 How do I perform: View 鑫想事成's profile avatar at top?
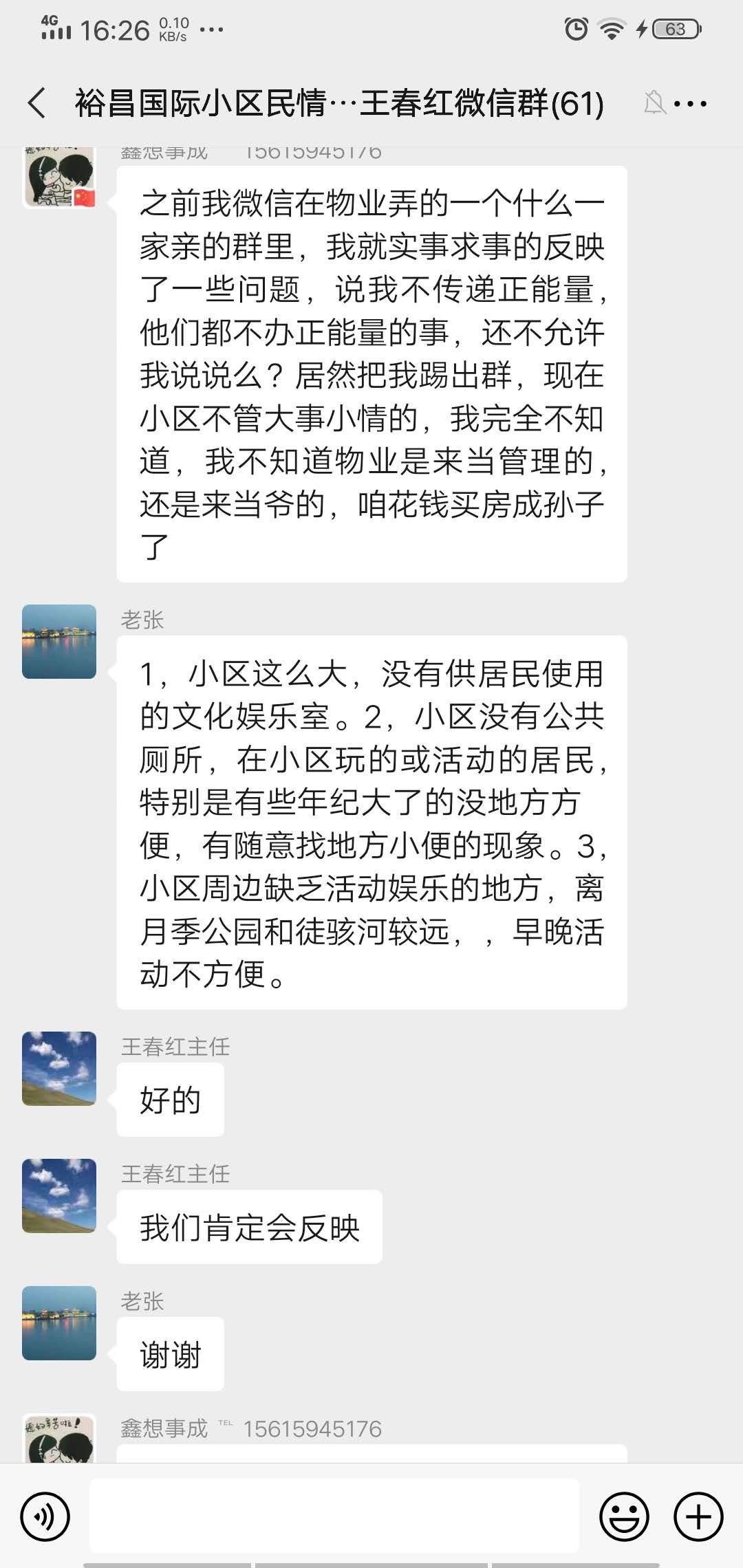59,177
